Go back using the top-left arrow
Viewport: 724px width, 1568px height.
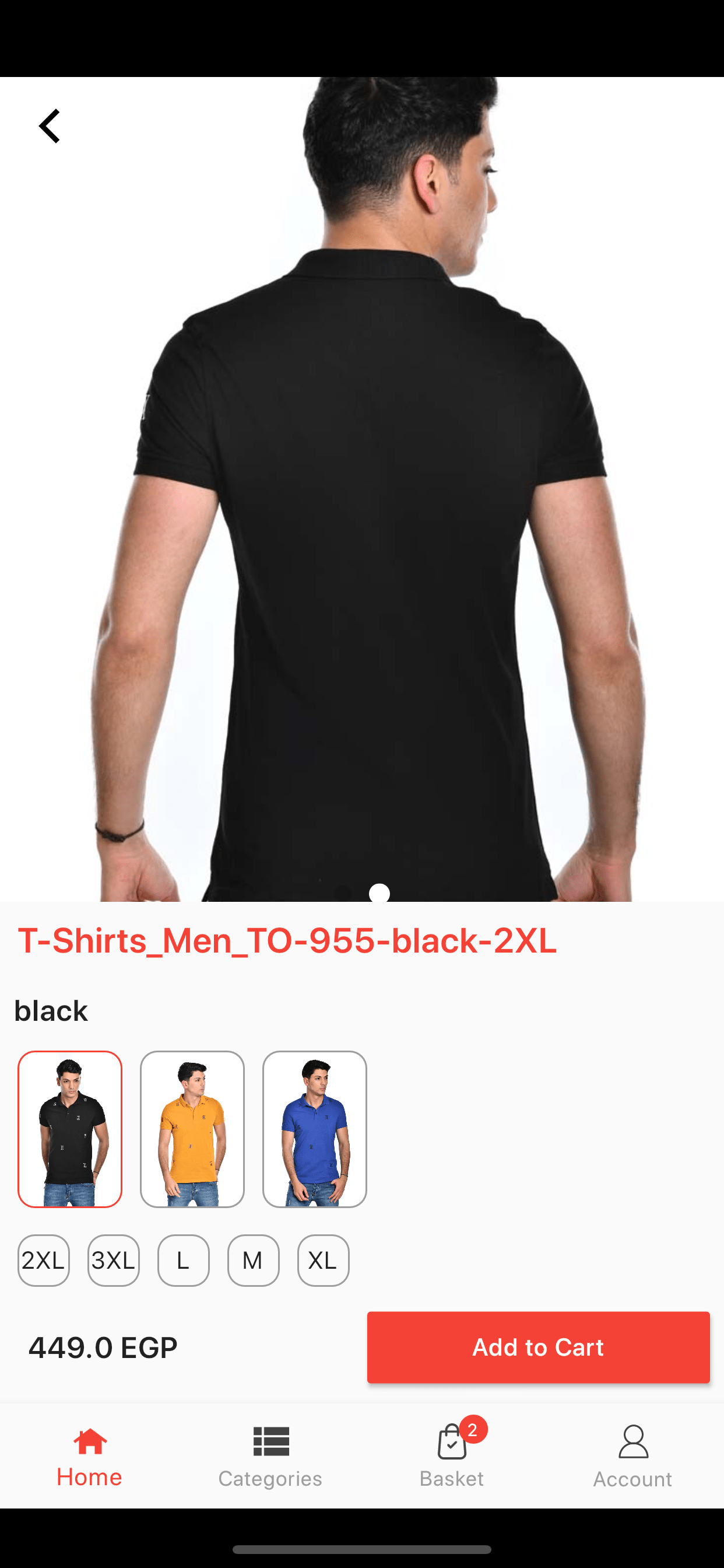50,126
